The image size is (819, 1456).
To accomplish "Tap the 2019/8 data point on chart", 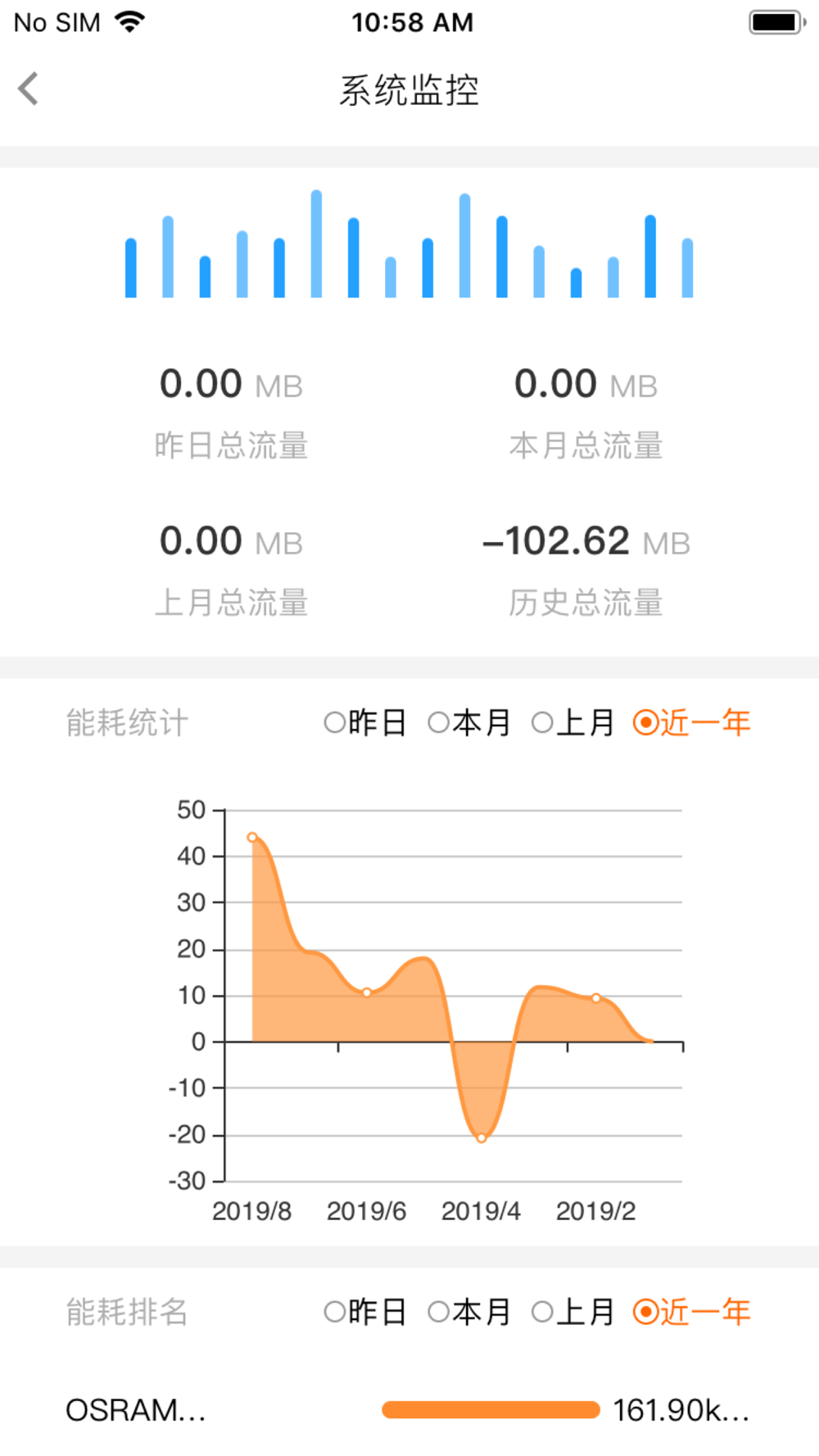I will click(x=252, y=837).
